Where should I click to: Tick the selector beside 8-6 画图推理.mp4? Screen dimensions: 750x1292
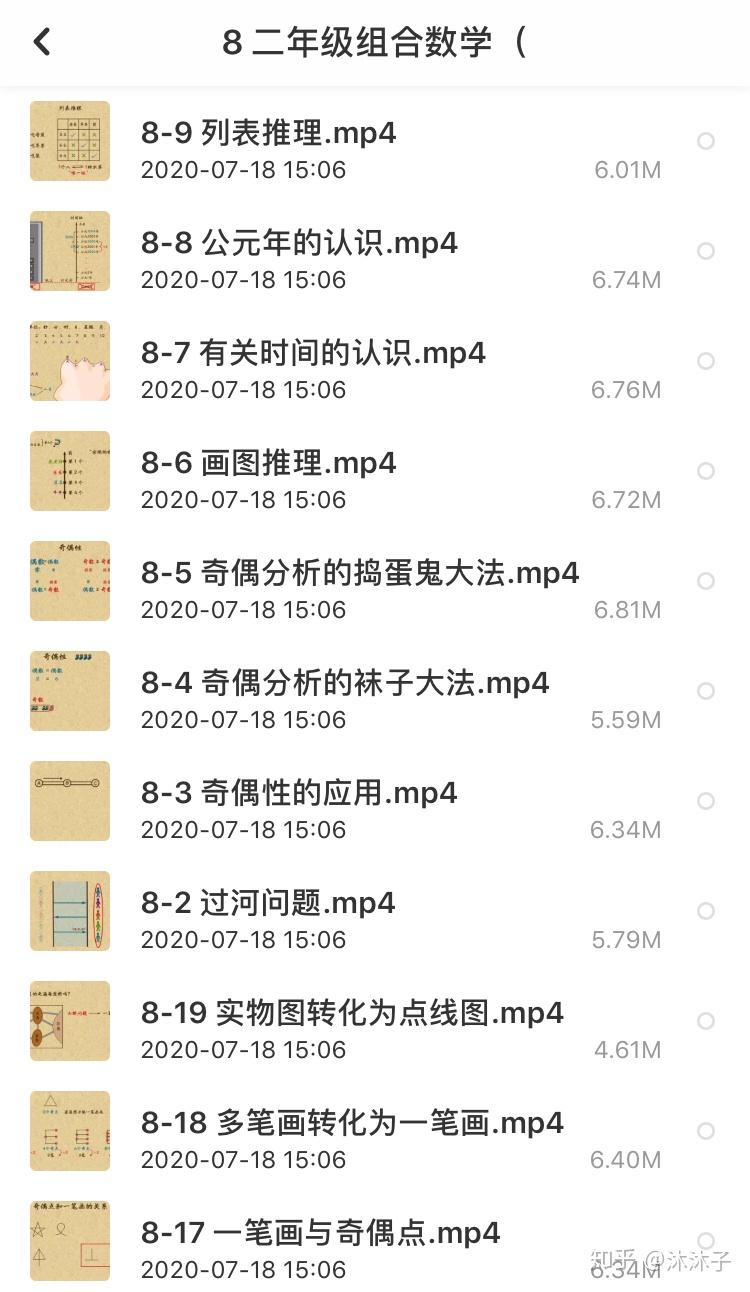click(x=706, y=471)
